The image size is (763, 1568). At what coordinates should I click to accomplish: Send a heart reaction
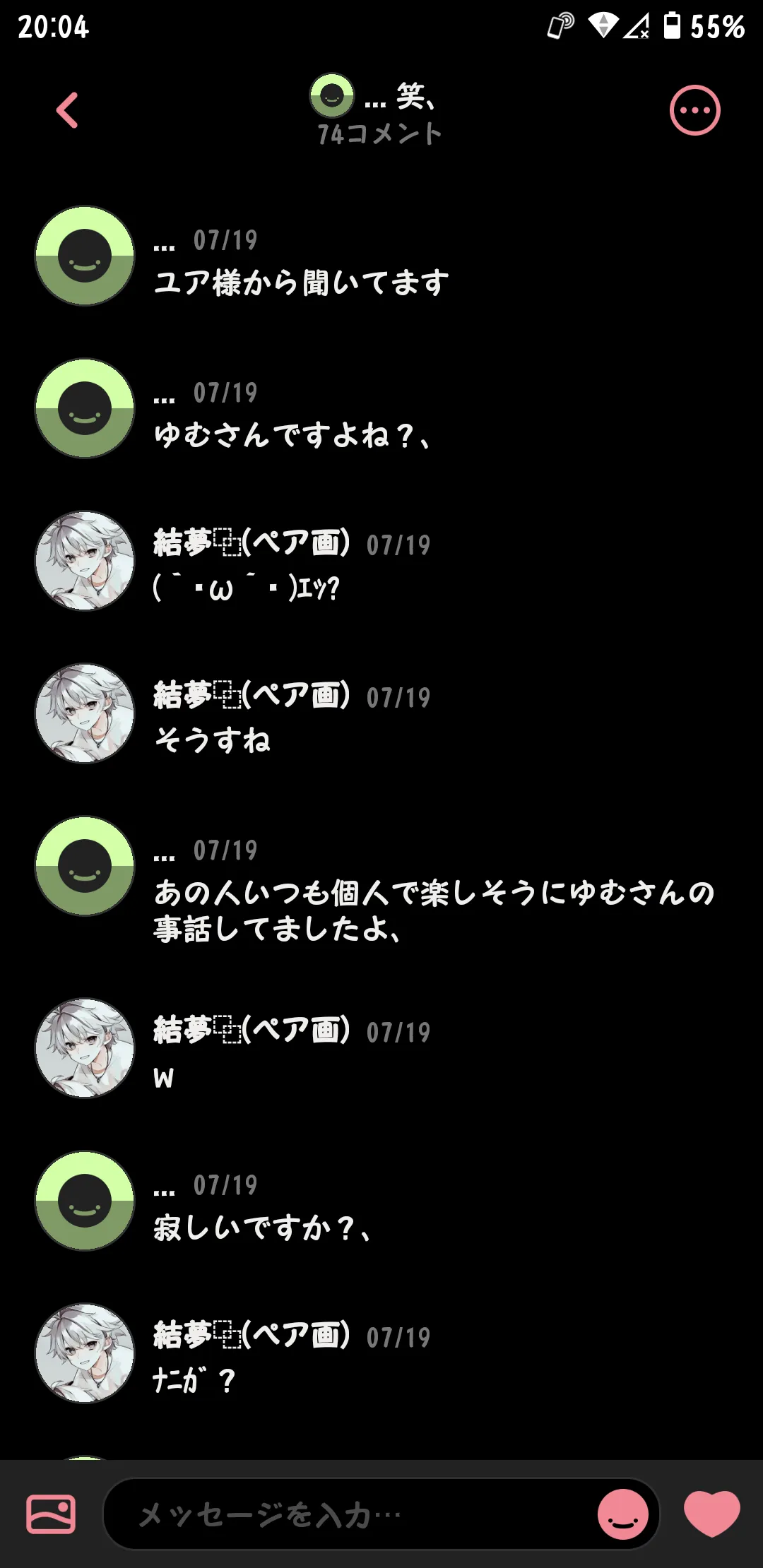712,1513
